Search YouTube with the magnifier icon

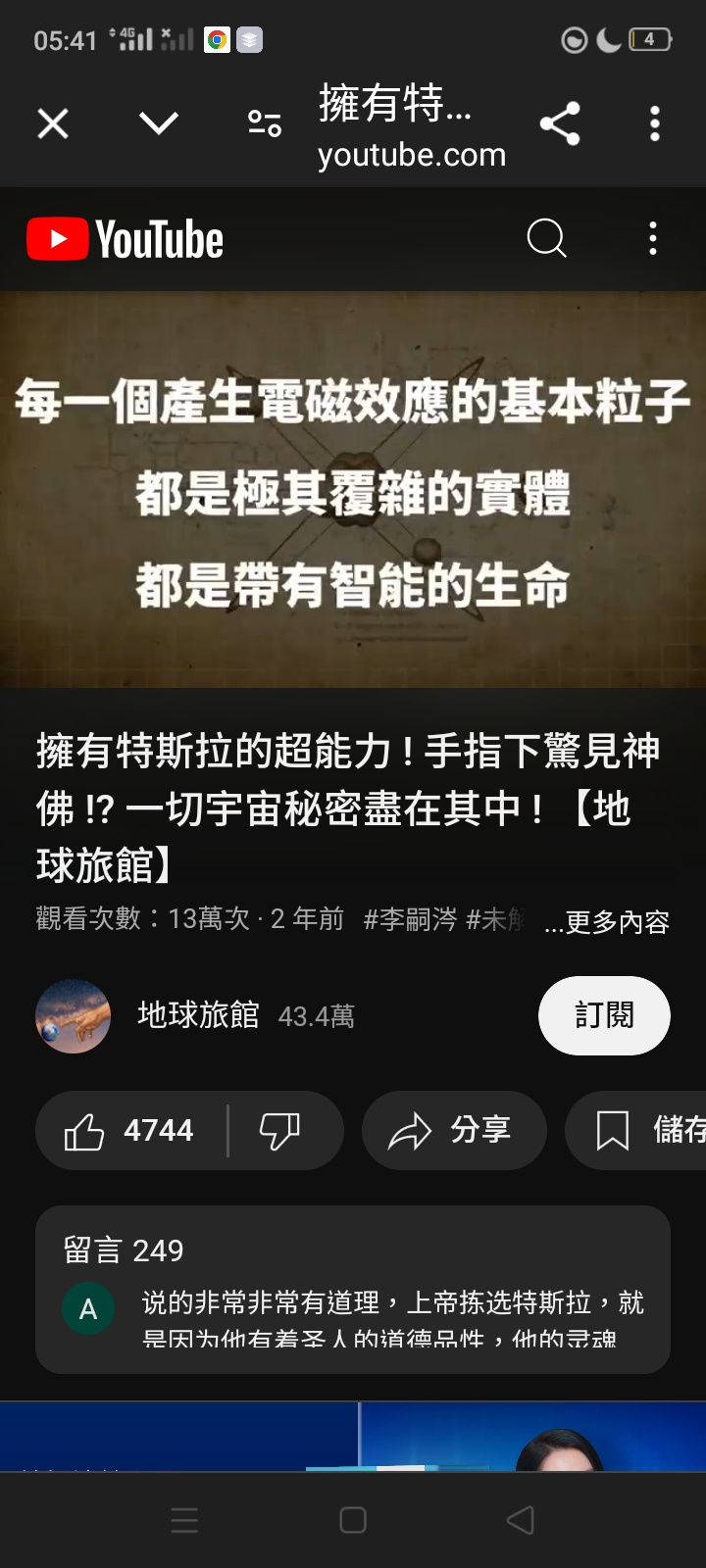(546, 238)
